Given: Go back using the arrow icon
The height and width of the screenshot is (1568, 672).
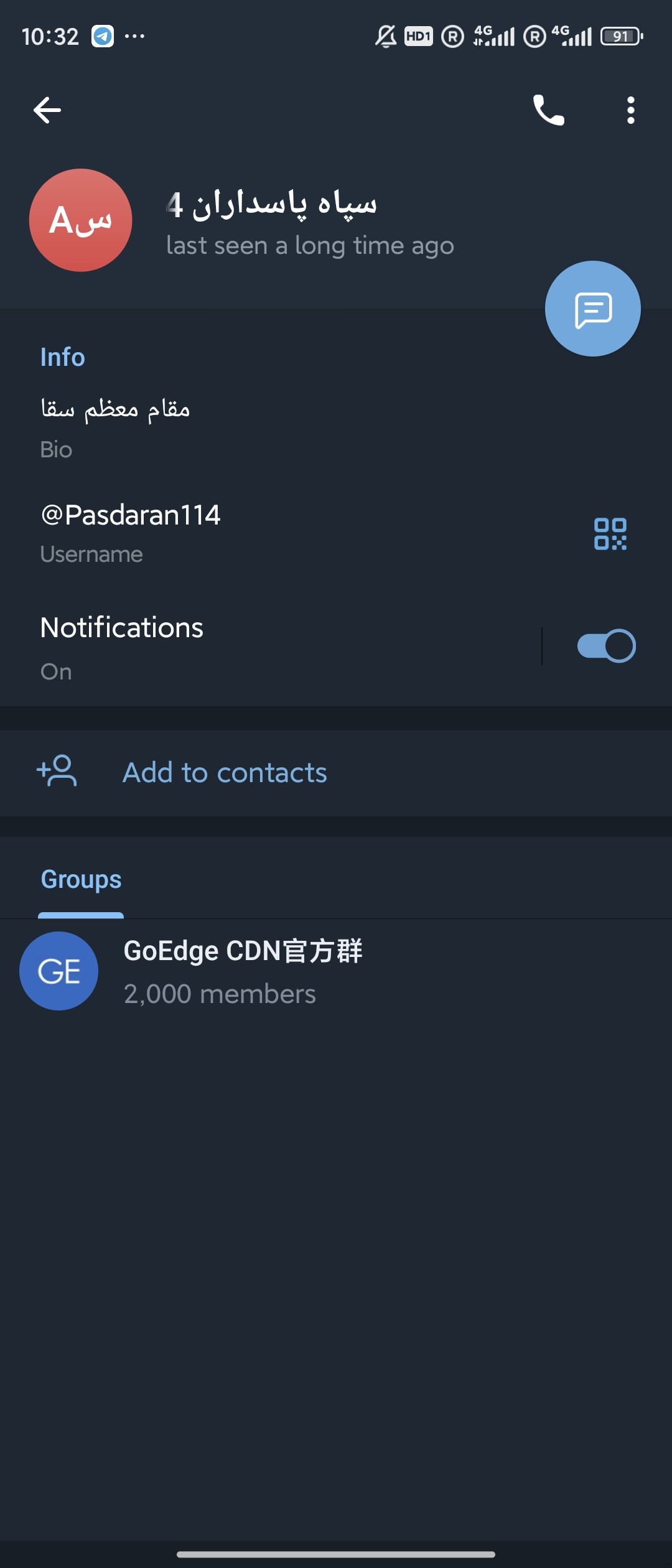Looking at the screenshot, I should (47, 111).
